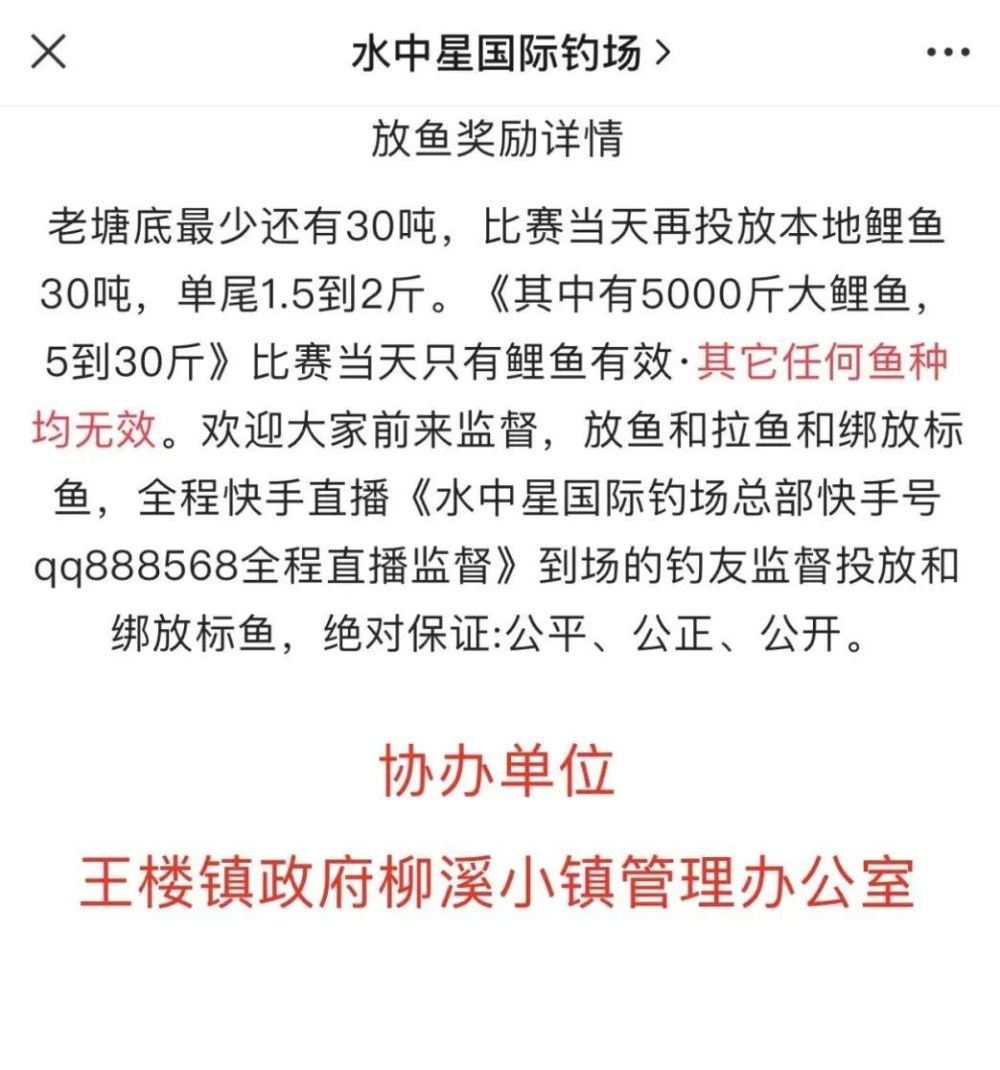Open the three-dot overflow menu

947,53
